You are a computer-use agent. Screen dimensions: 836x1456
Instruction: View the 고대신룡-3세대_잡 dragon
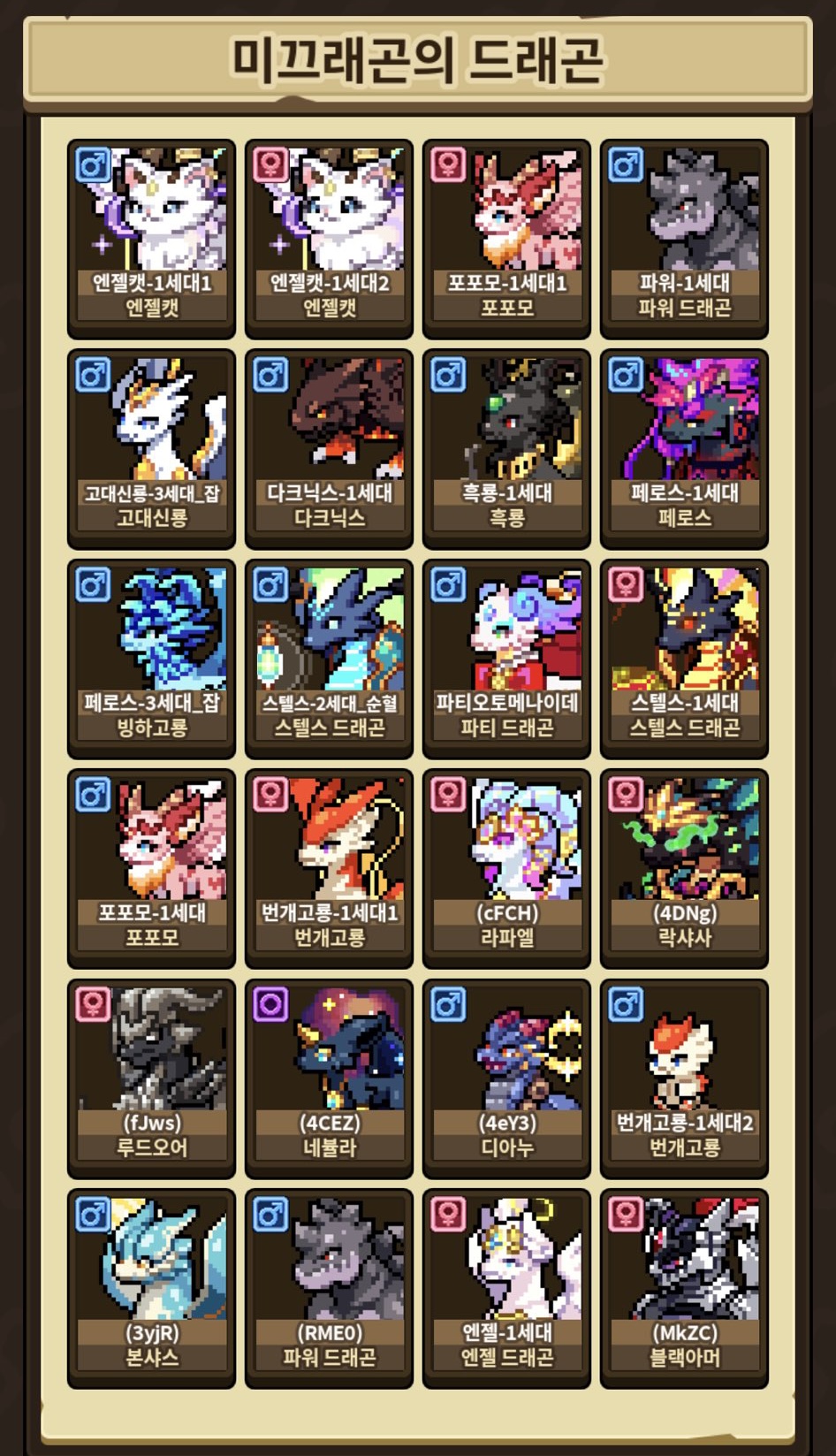pyautogui.click(x=151, y=449)
